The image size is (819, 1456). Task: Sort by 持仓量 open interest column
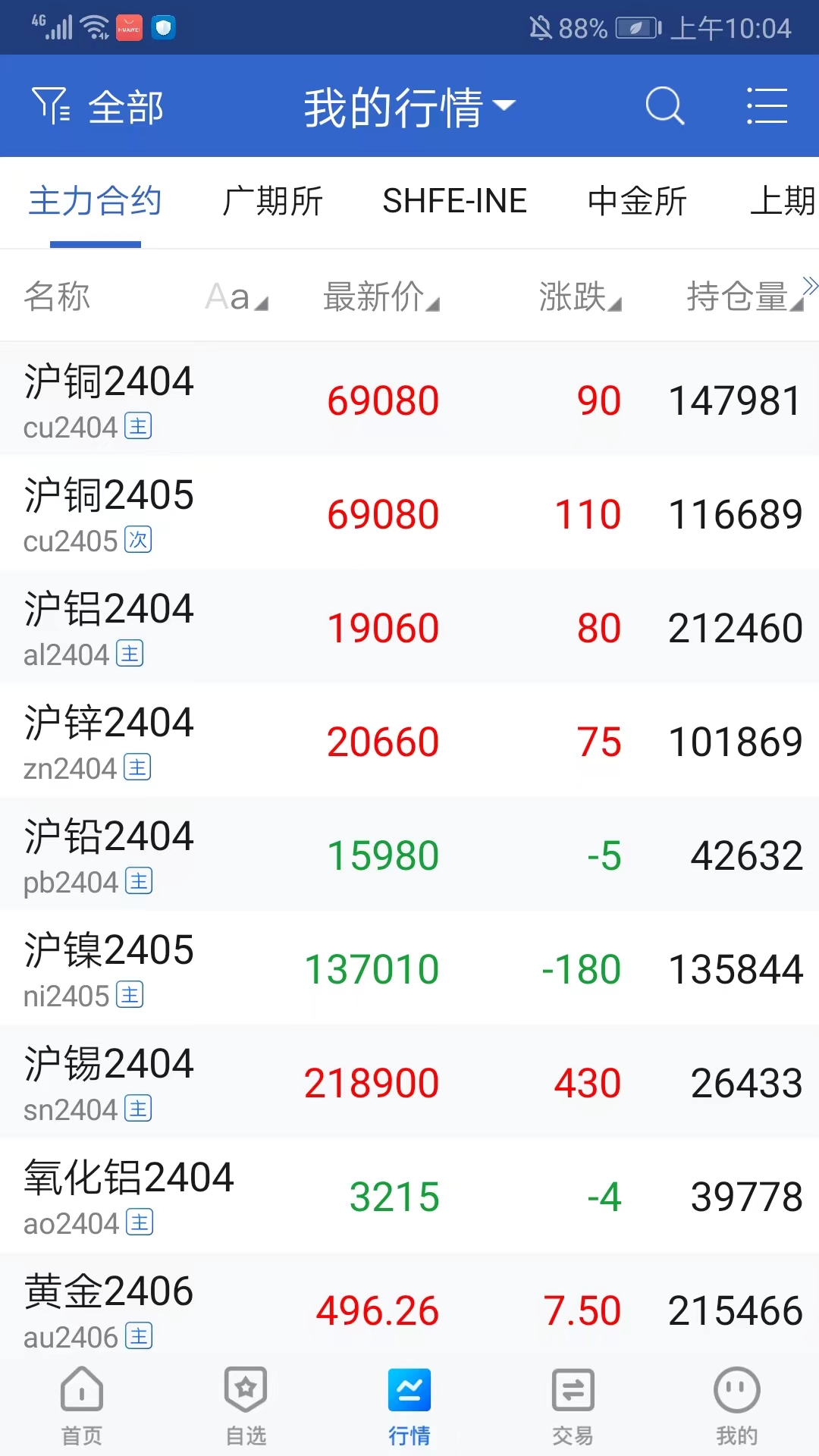[741, 297]
